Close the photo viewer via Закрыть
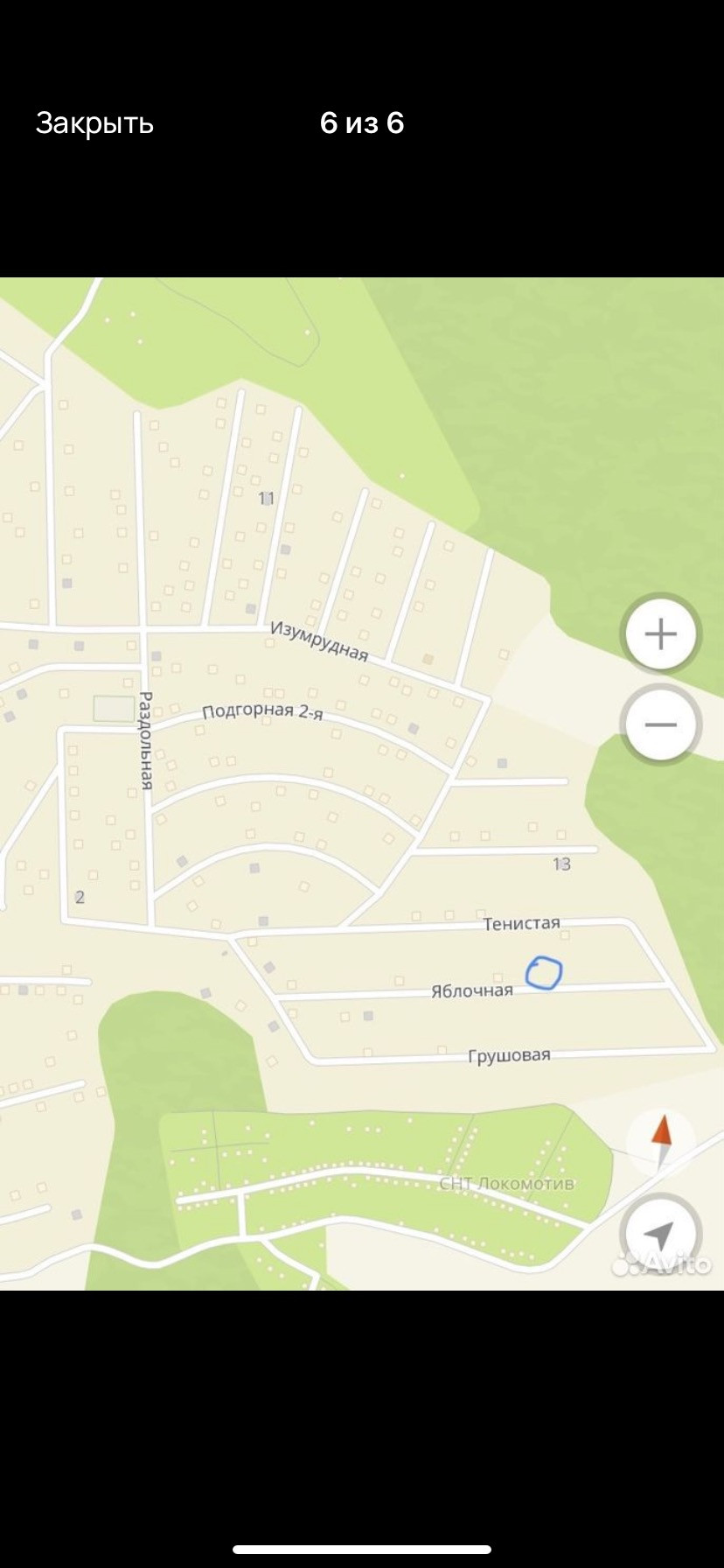Viewport: 724px width, 1568px height. click(x=94, y=123)
